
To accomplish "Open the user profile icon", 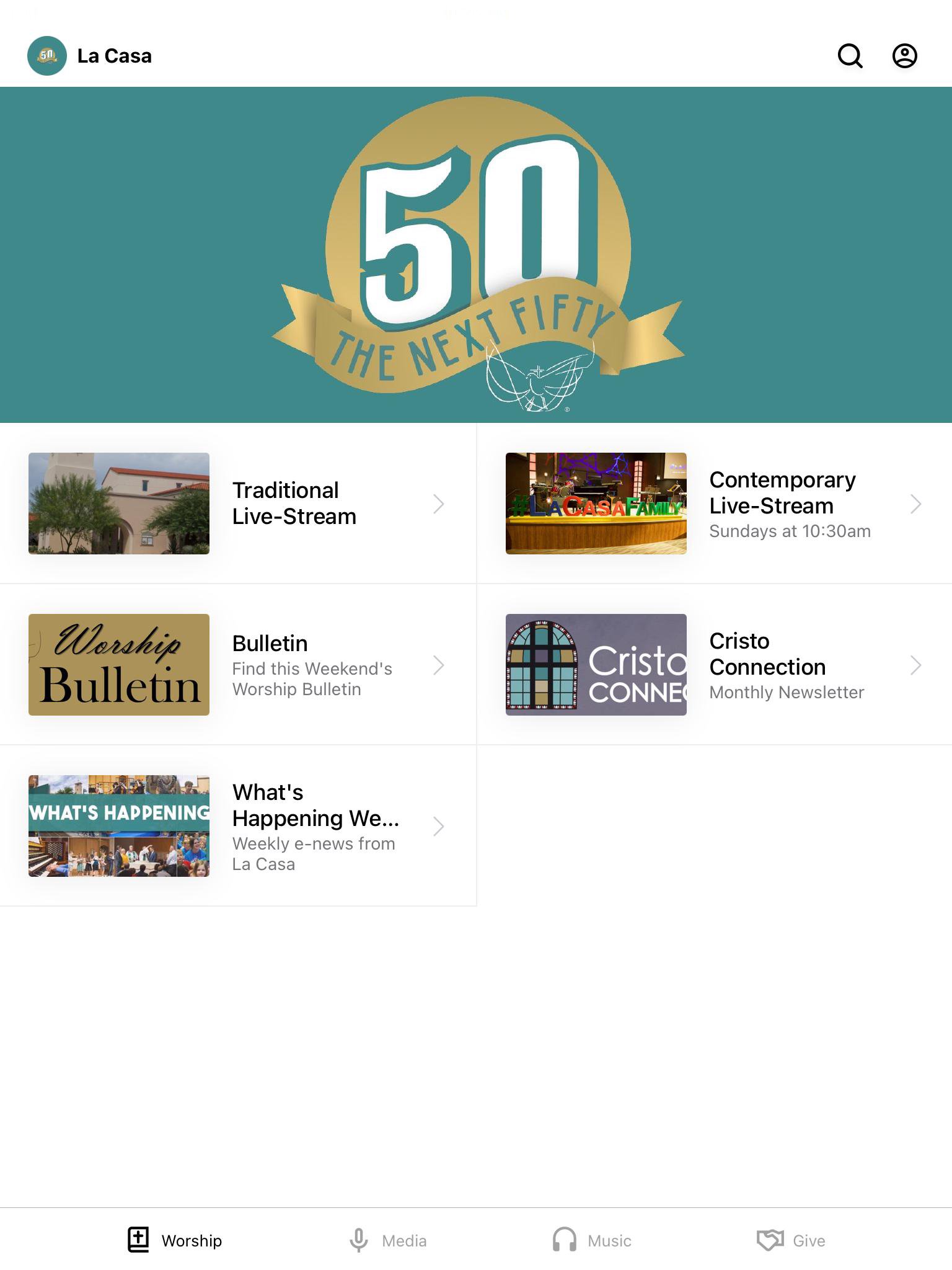I will (904, 56).
